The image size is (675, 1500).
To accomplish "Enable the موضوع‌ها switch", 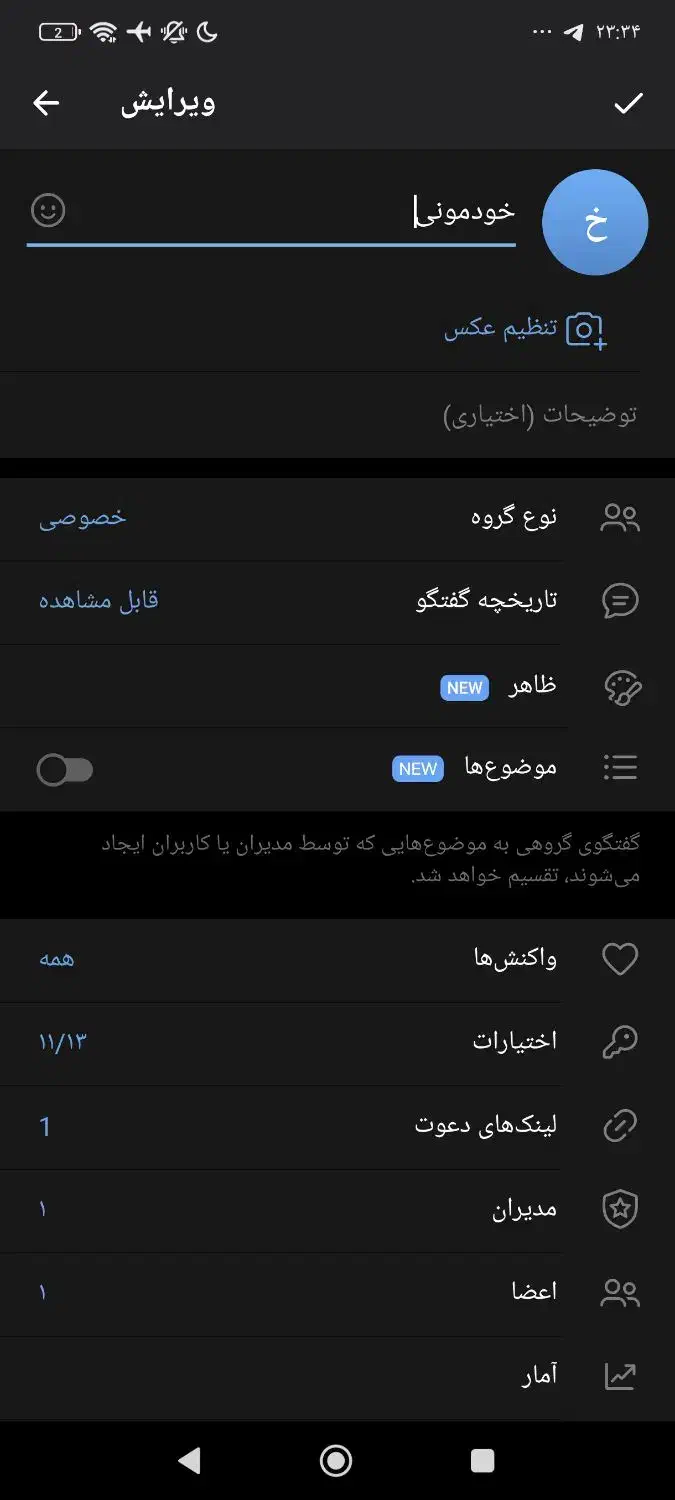I will pyautogui.click(x=65, y=769).
